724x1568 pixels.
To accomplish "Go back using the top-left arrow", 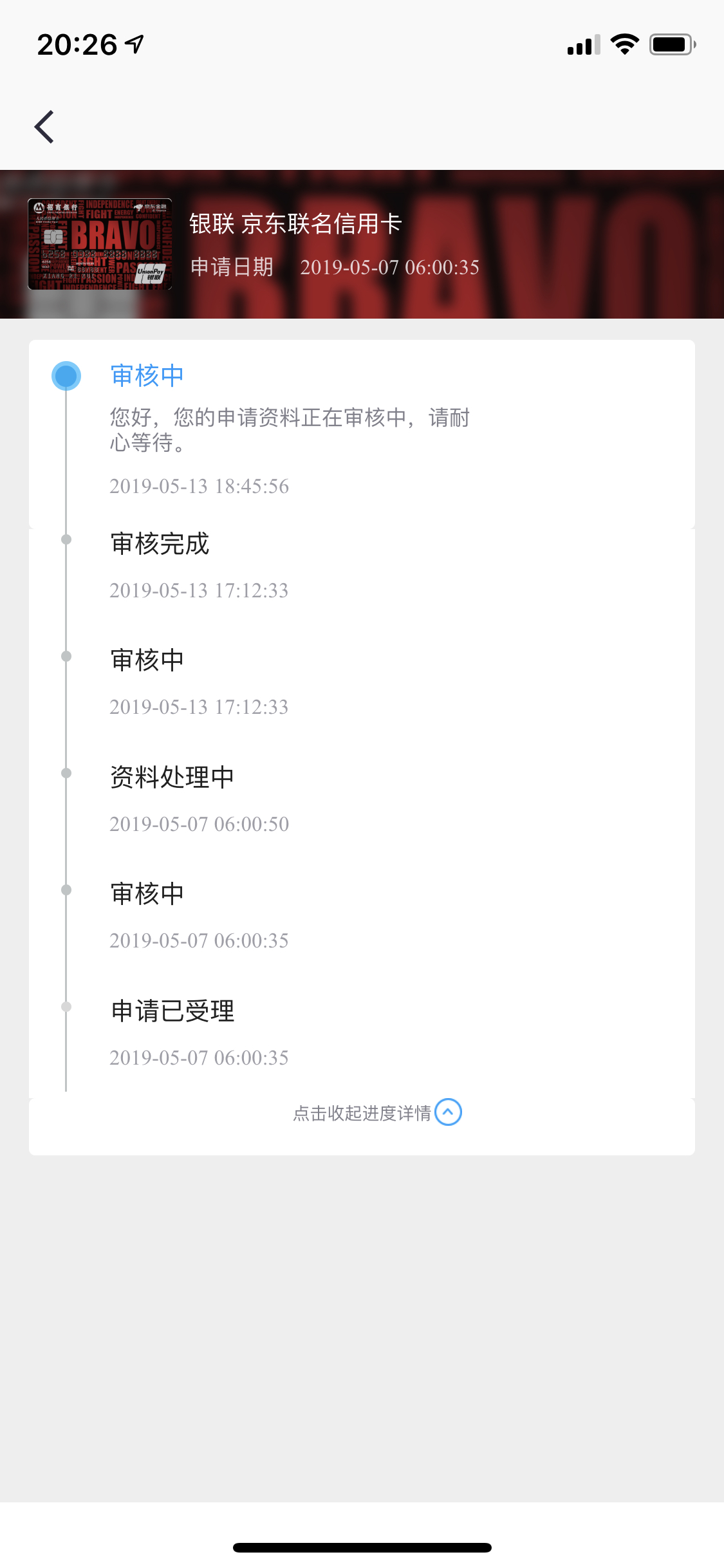I will point(44,127).
